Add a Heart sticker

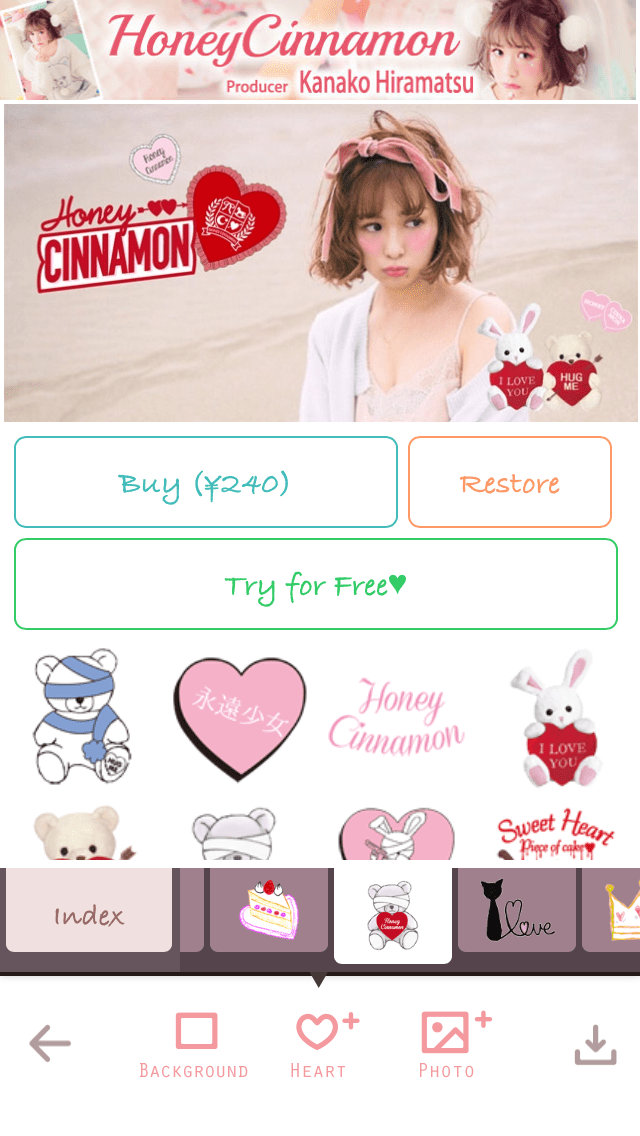click(x=320, y=1046)
